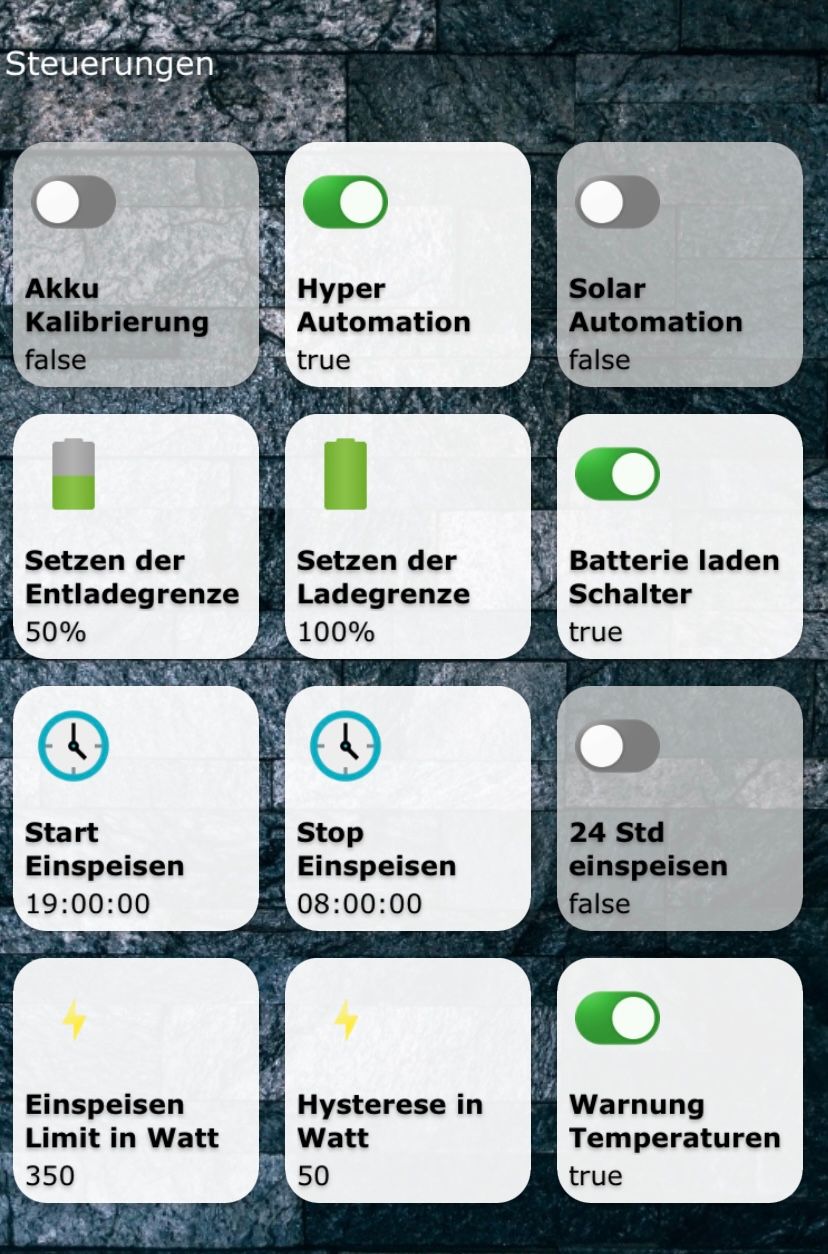The width and height of the screenshot is (828, 1254).
Task: Enable the Akku Kalibrierung switch
Action: [x=73, y=203]
